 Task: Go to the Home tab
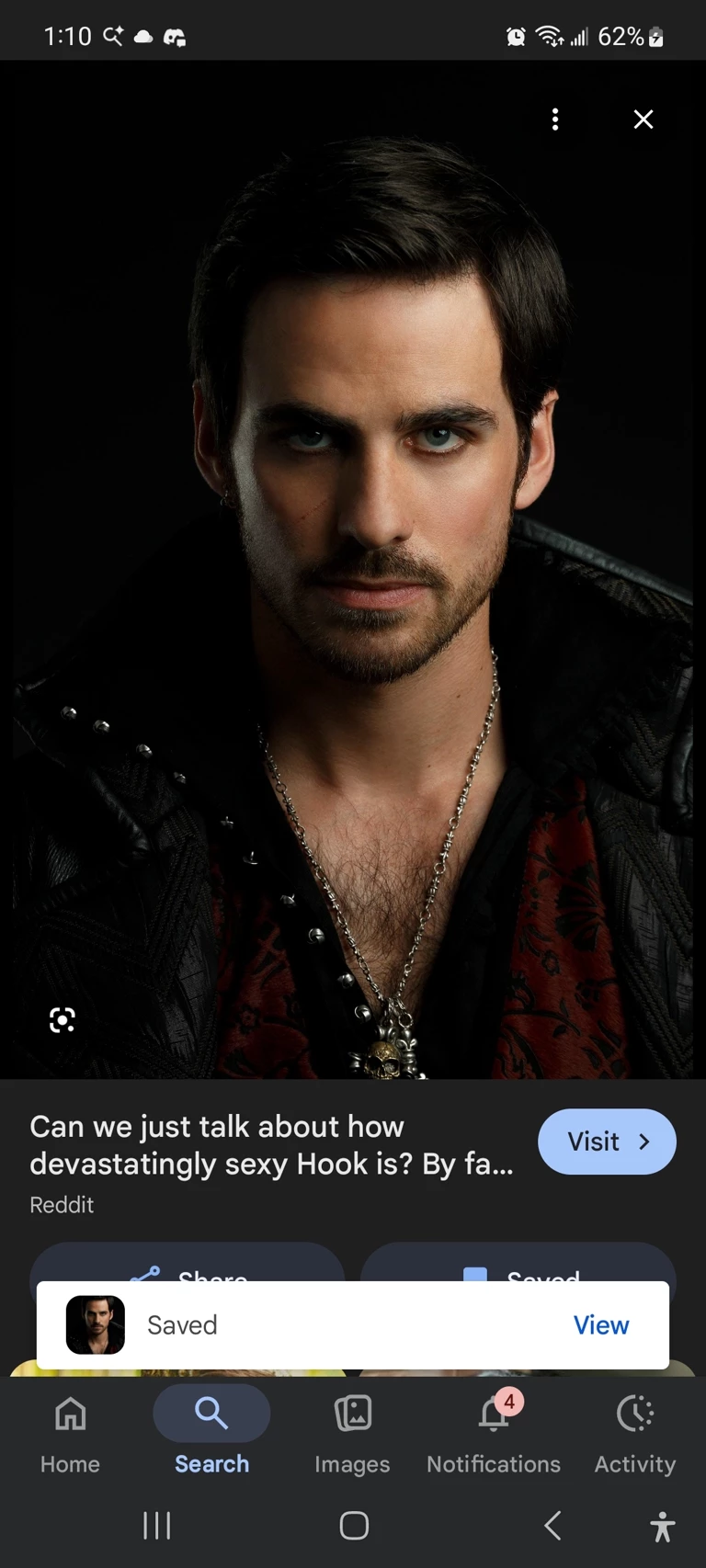70,1432
